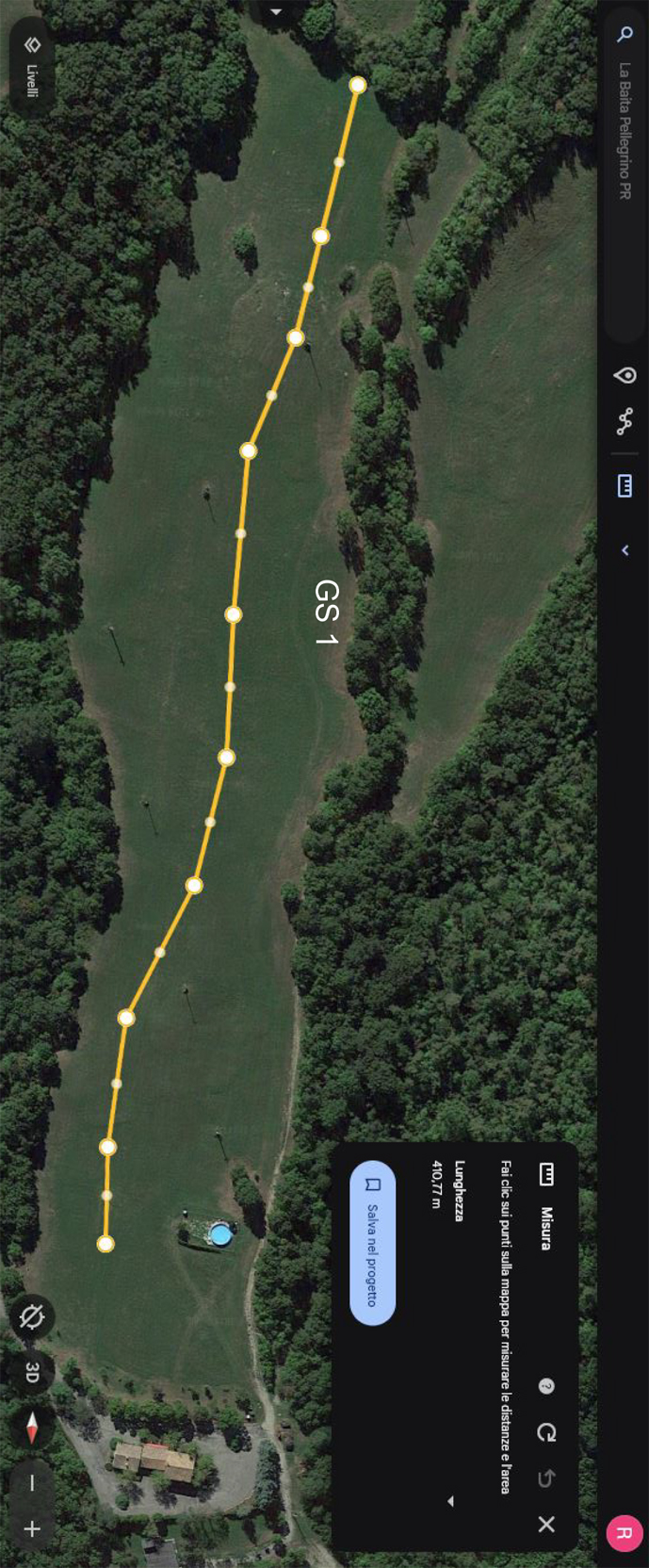Tap Salva nel progetto button

(372, 1242)
